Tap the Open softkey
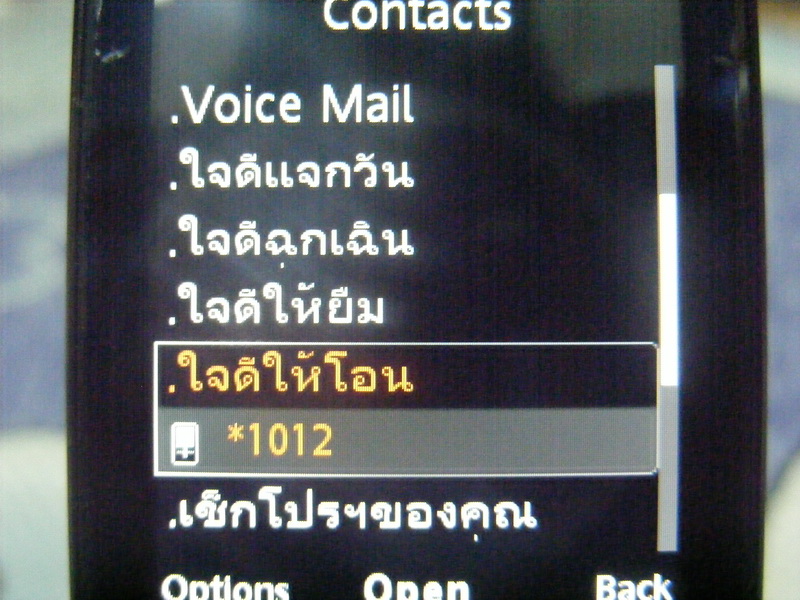 [416, 588]
